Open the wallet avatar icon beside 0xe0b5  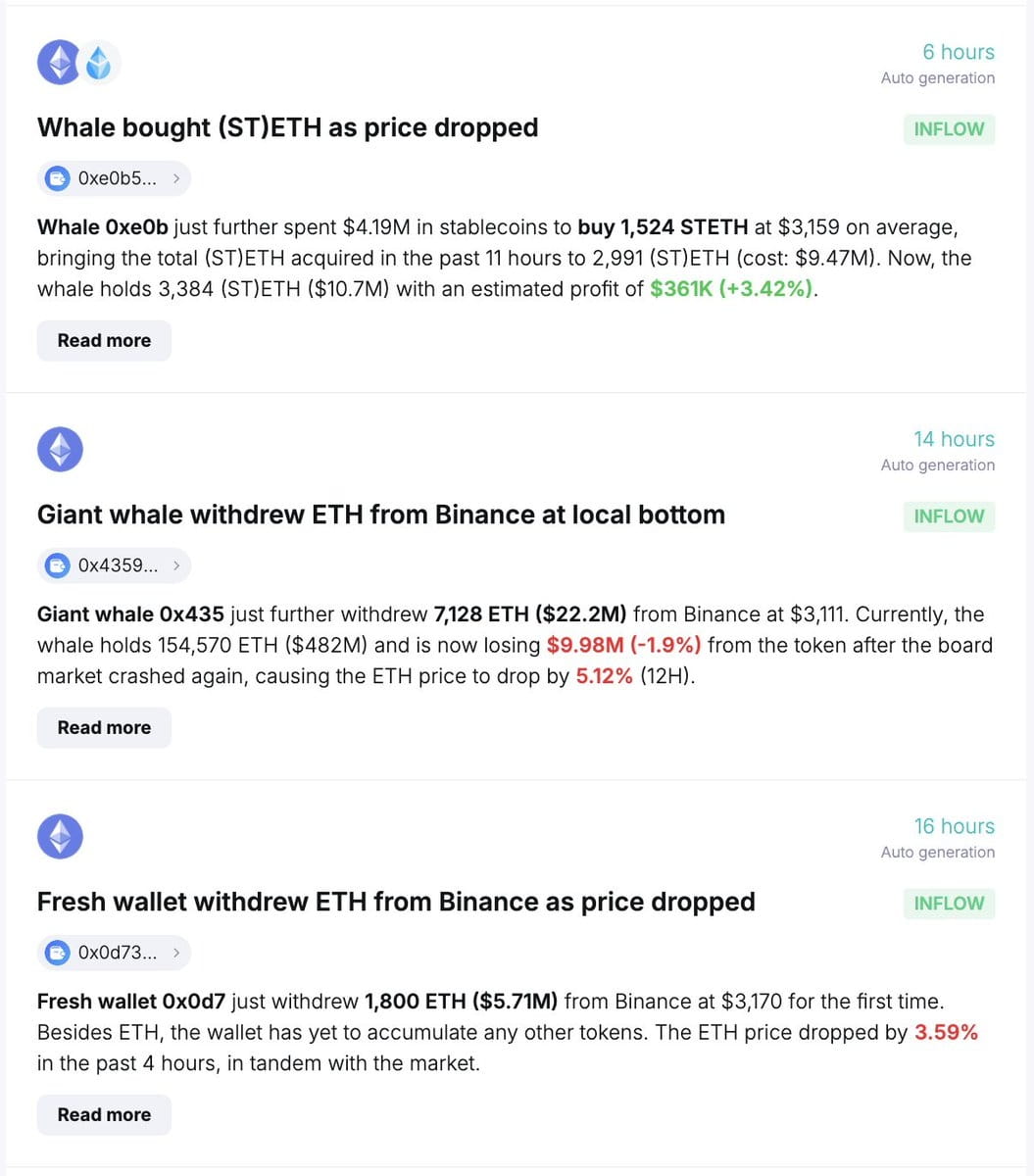(56, 177)
